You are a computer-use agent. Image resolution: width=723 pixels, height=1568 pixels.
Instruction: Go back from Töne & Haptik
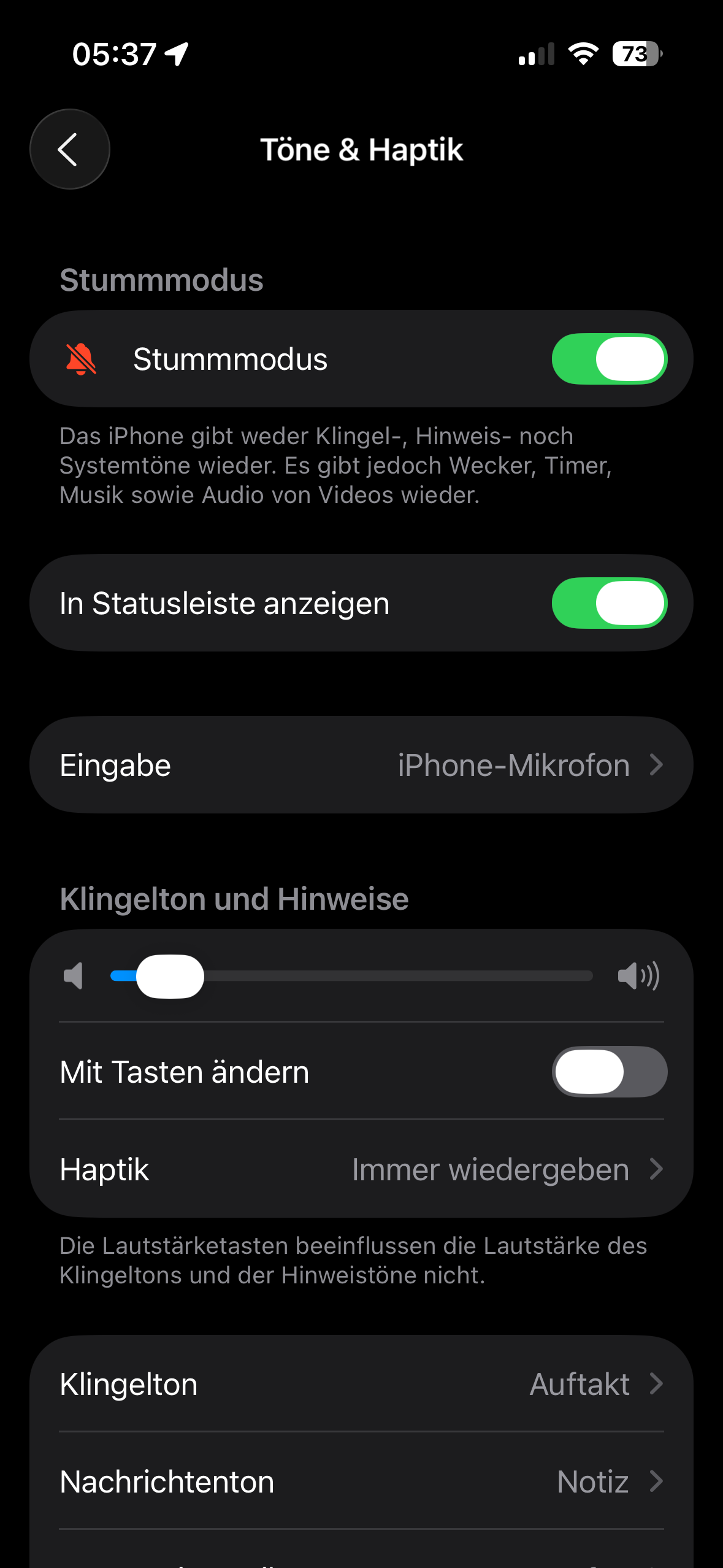click(69, 149)
